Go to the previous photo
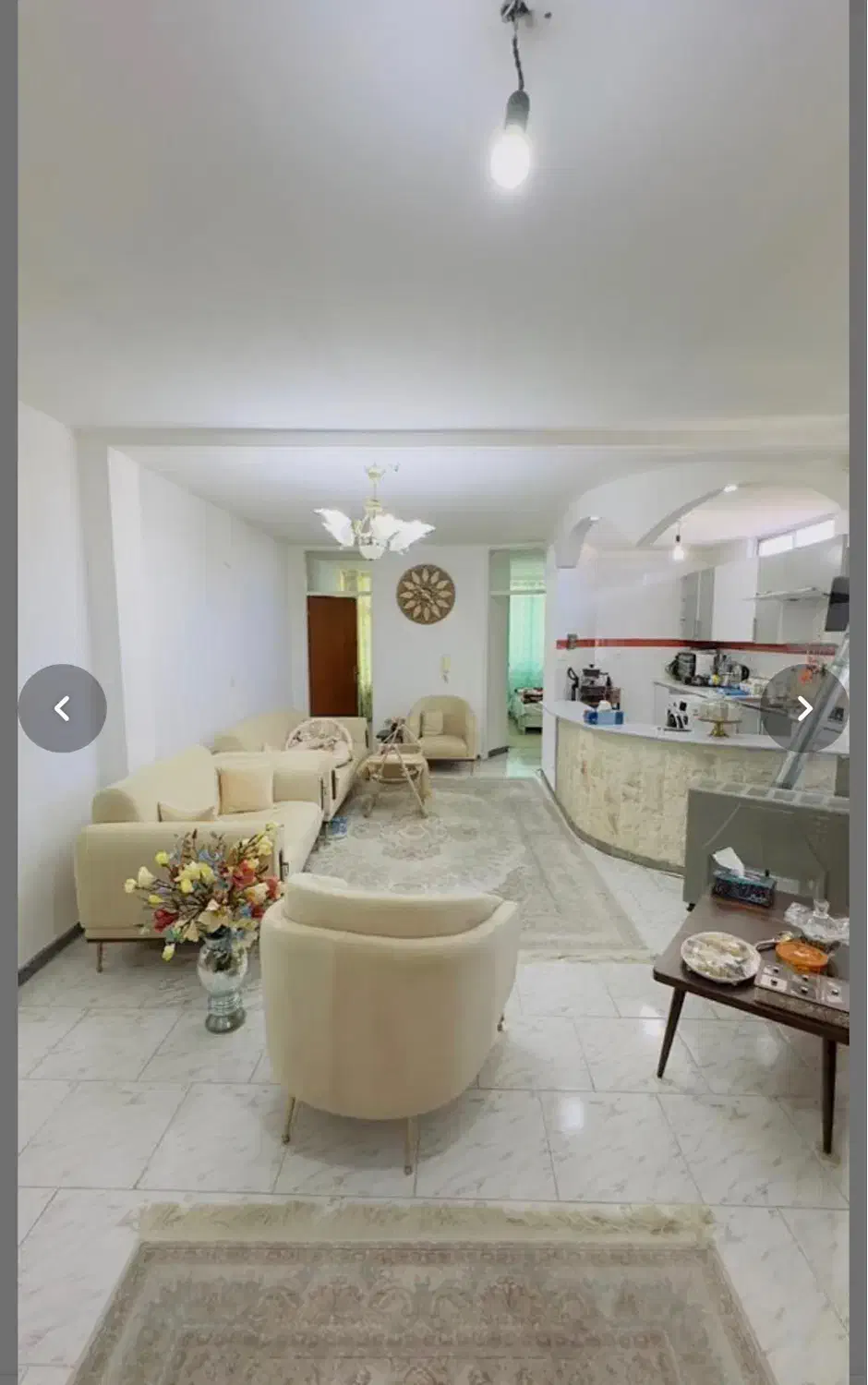 (x=63, y=708)
